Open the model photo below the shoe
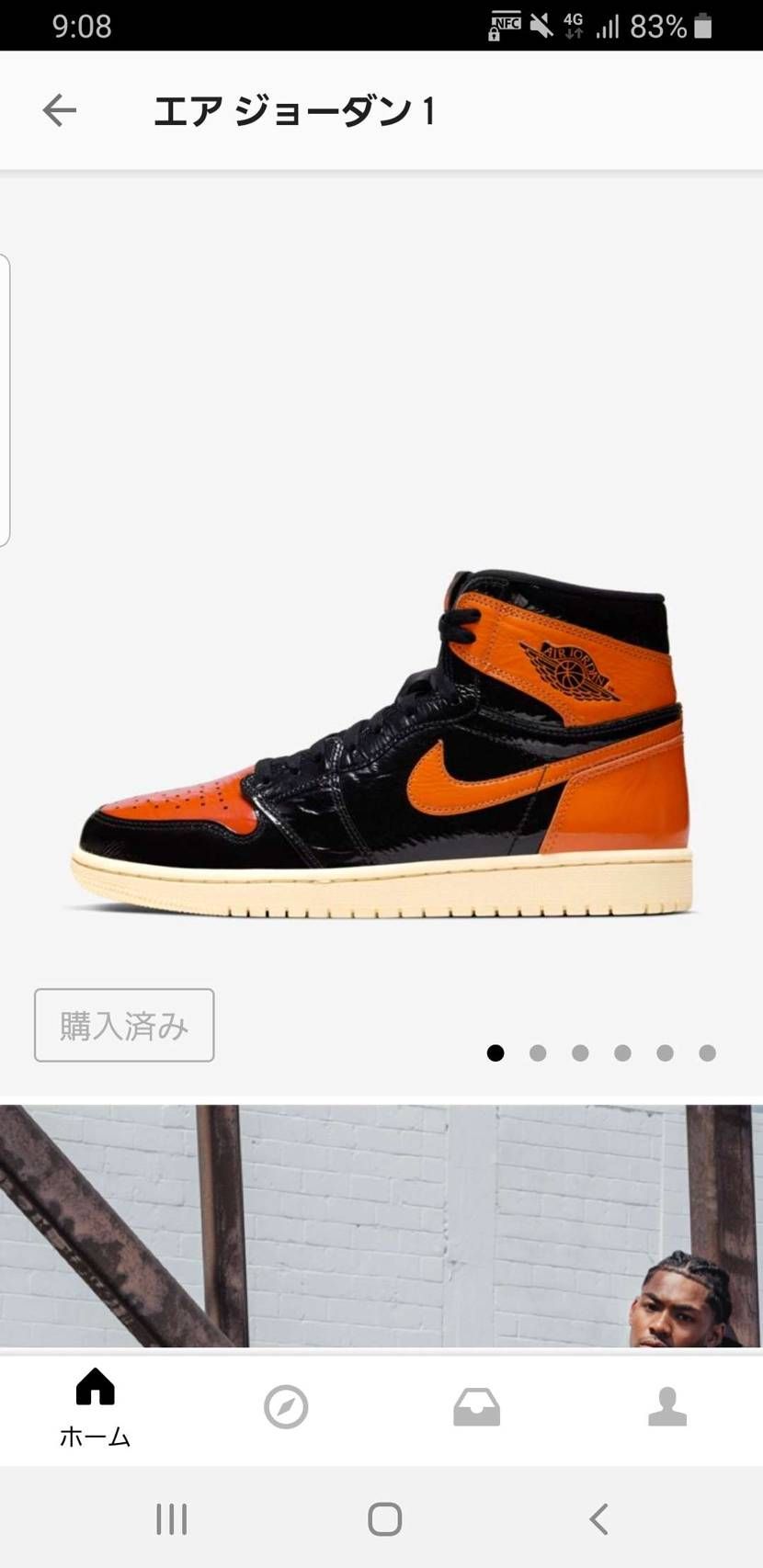Viewport: 763px width, 1568px height. pyautogui.click(x=381, y=1226)
